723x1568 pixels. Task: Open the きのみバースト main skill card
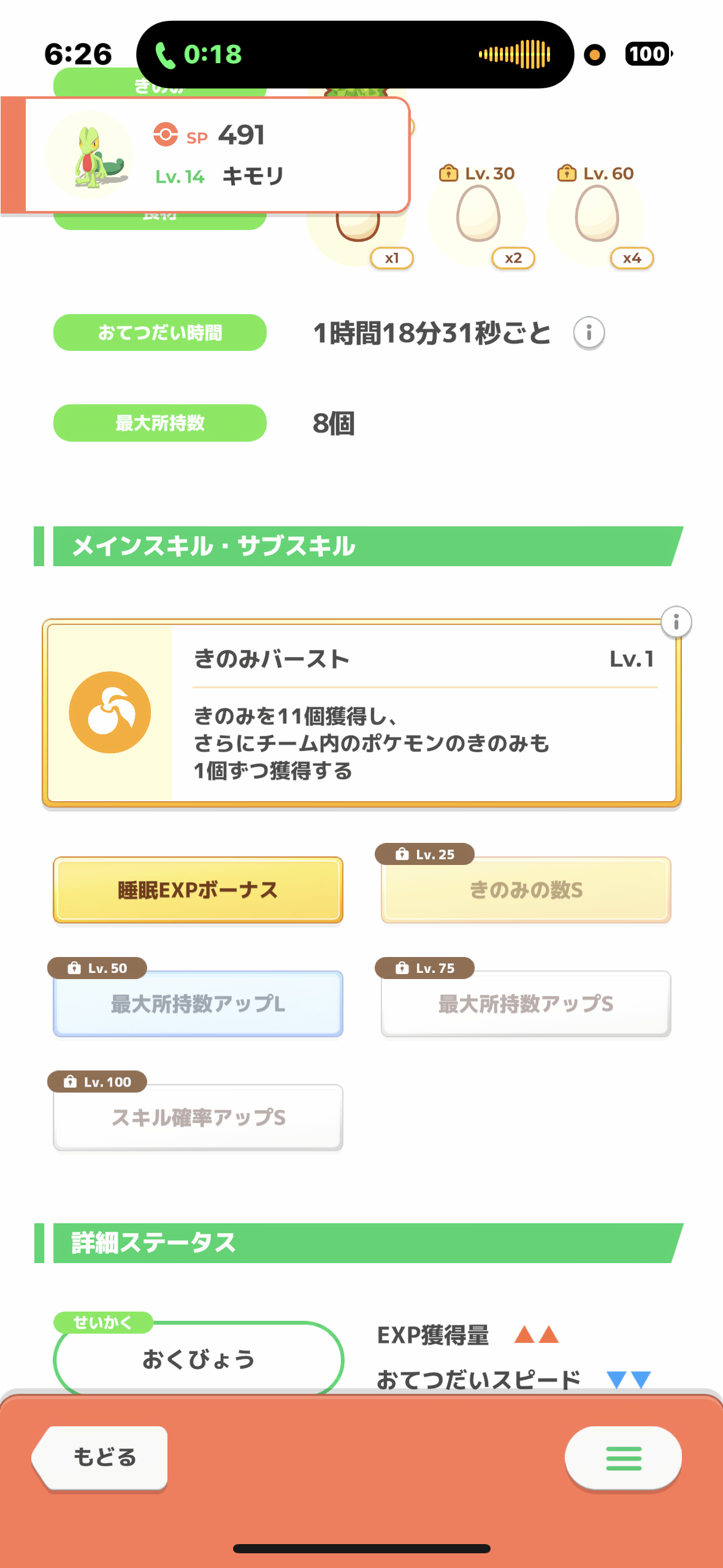tap(362, 713)
